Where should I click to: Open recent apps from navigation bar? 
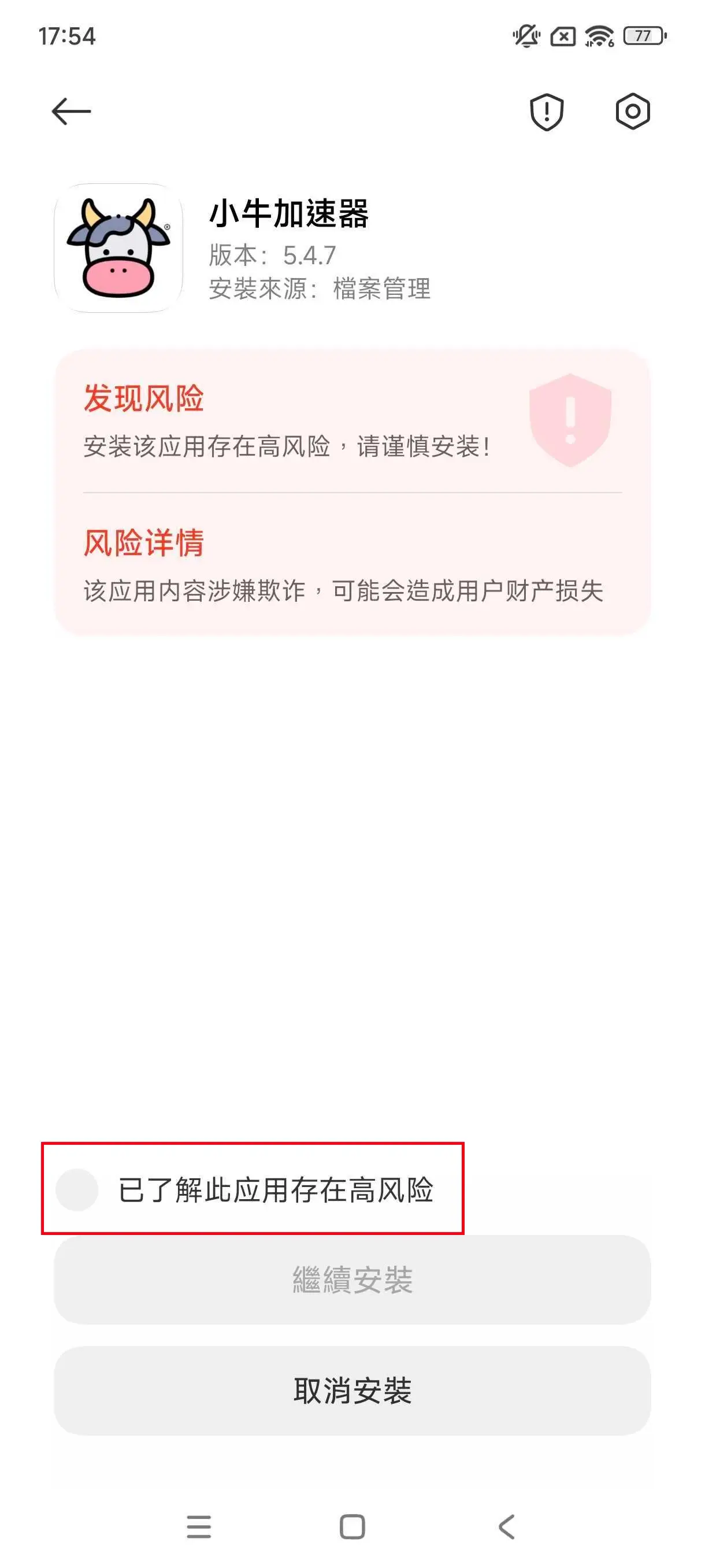point(199,1526)
